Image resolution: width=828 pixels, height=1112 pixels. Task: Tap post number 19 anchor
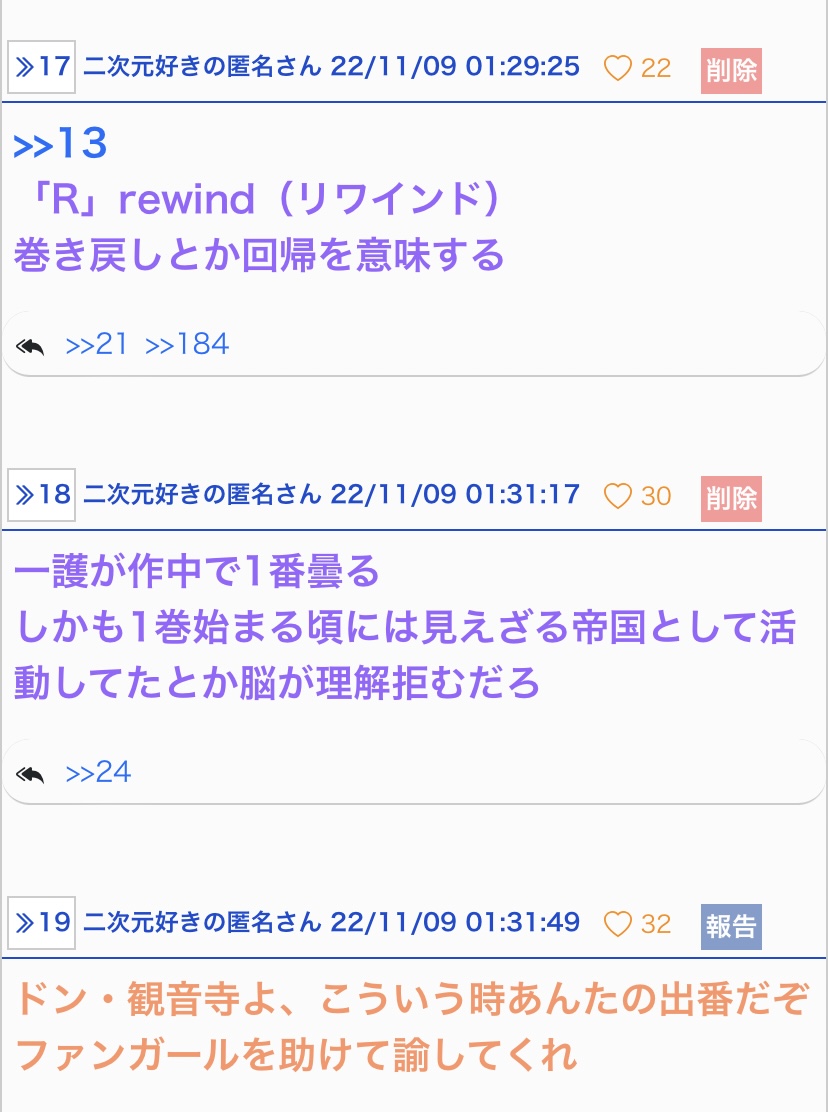pos(41,923)
